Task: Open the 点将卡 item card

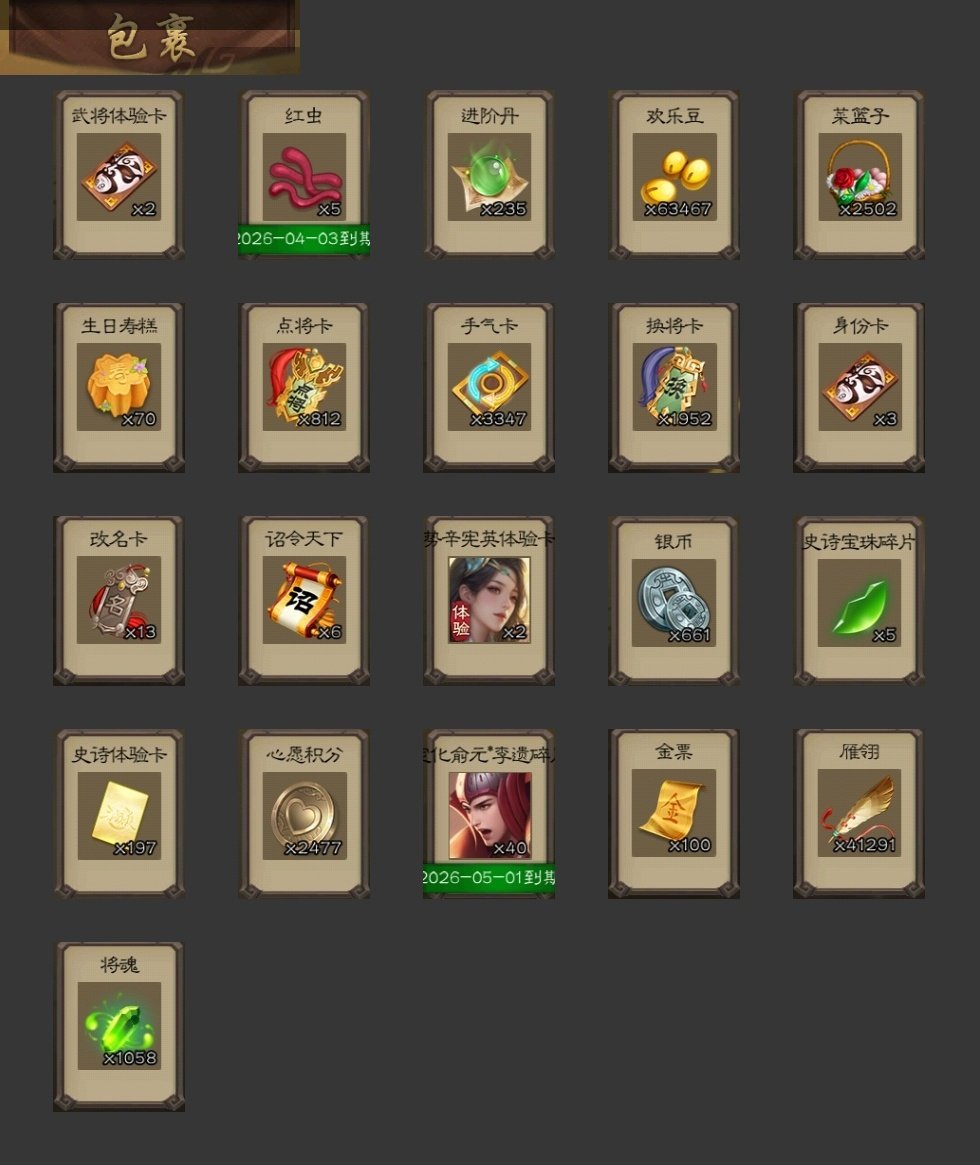Action: tap(304, 388)
